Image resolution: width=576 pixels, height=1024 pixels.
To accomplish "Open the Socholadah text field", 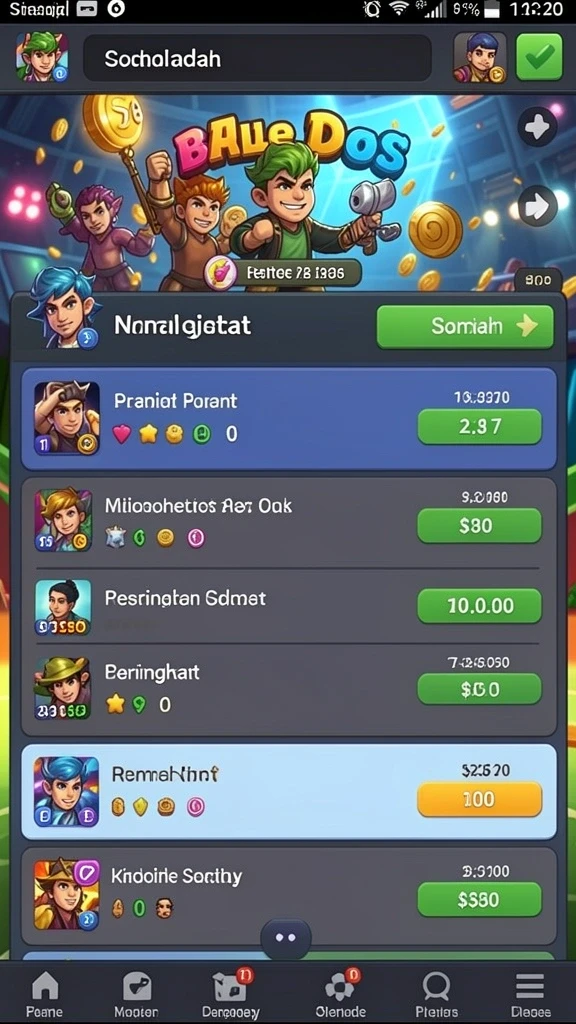I will tap(257, 59).
